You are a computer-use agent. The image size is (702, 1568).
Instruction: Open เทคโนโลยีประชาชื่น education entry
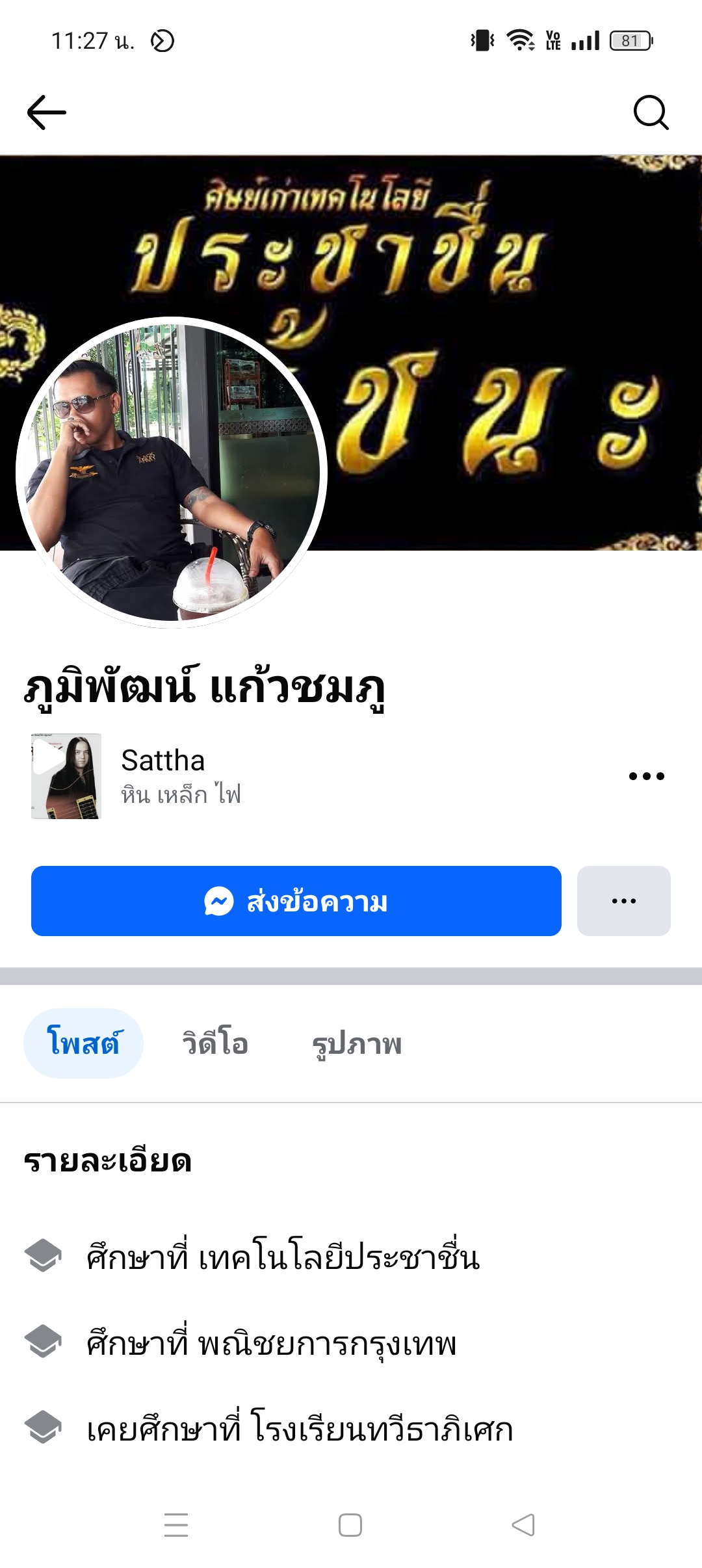(x=283, y=1258)
